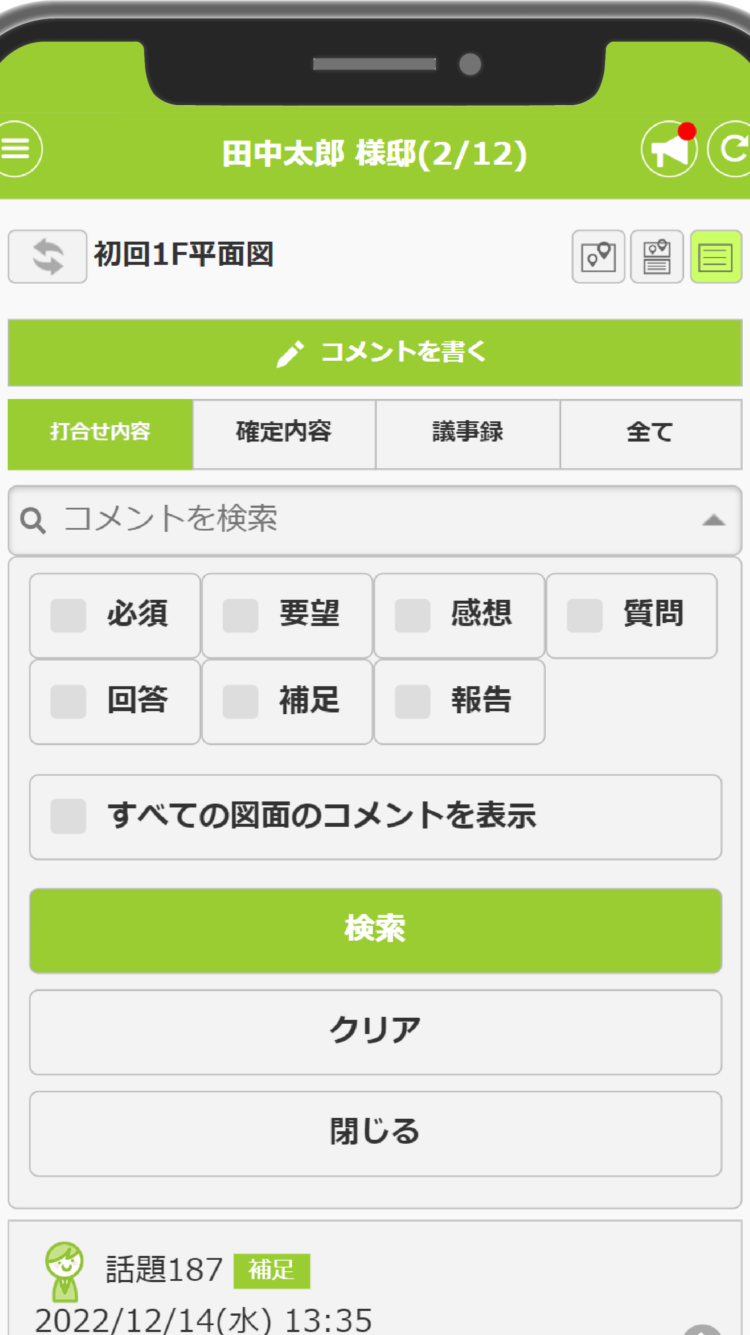This screenshot has height=1335, width=750.
Task: Switch drawing with the swap arrows button
Action: coord(47,257)
